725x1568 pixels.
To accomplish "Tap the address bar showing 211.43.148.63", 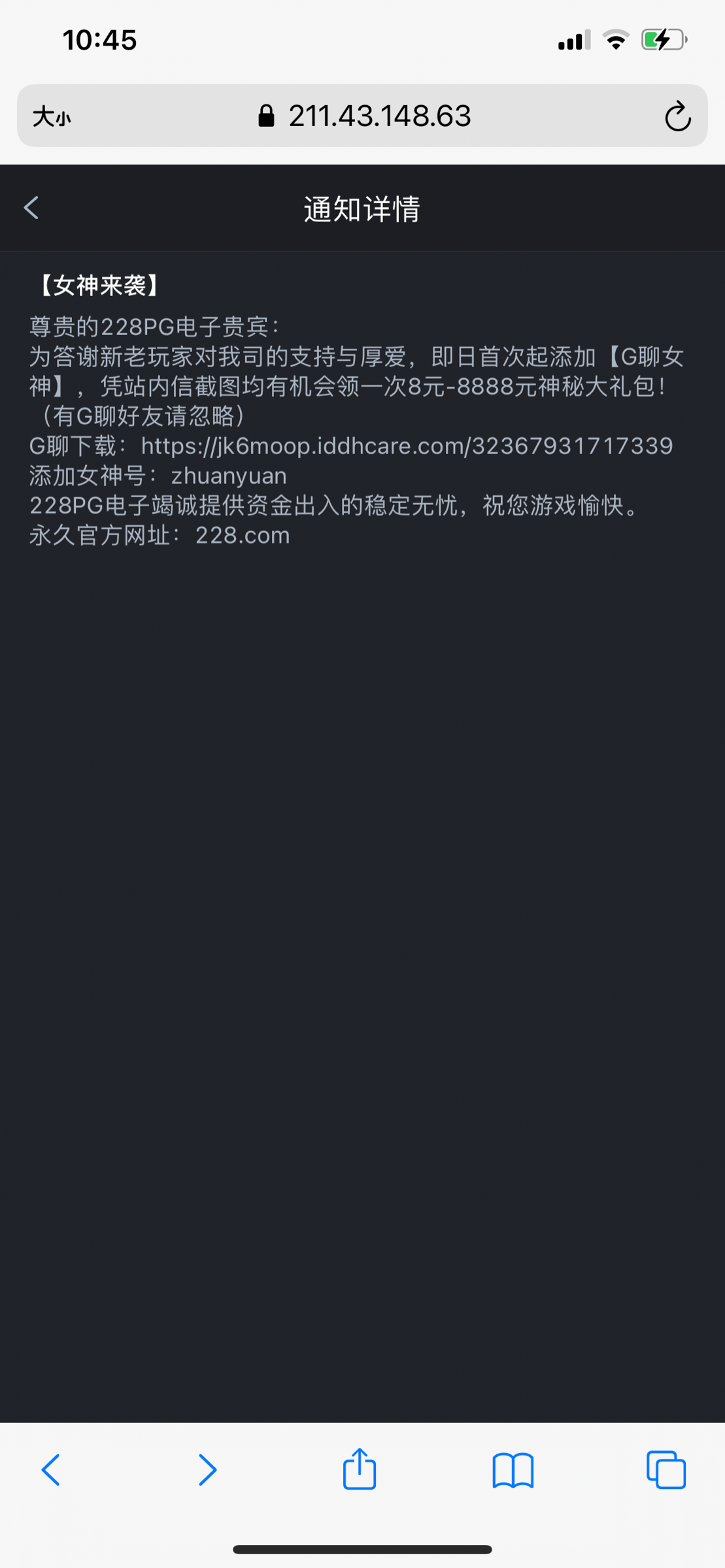I will click(x=362, y=116).
